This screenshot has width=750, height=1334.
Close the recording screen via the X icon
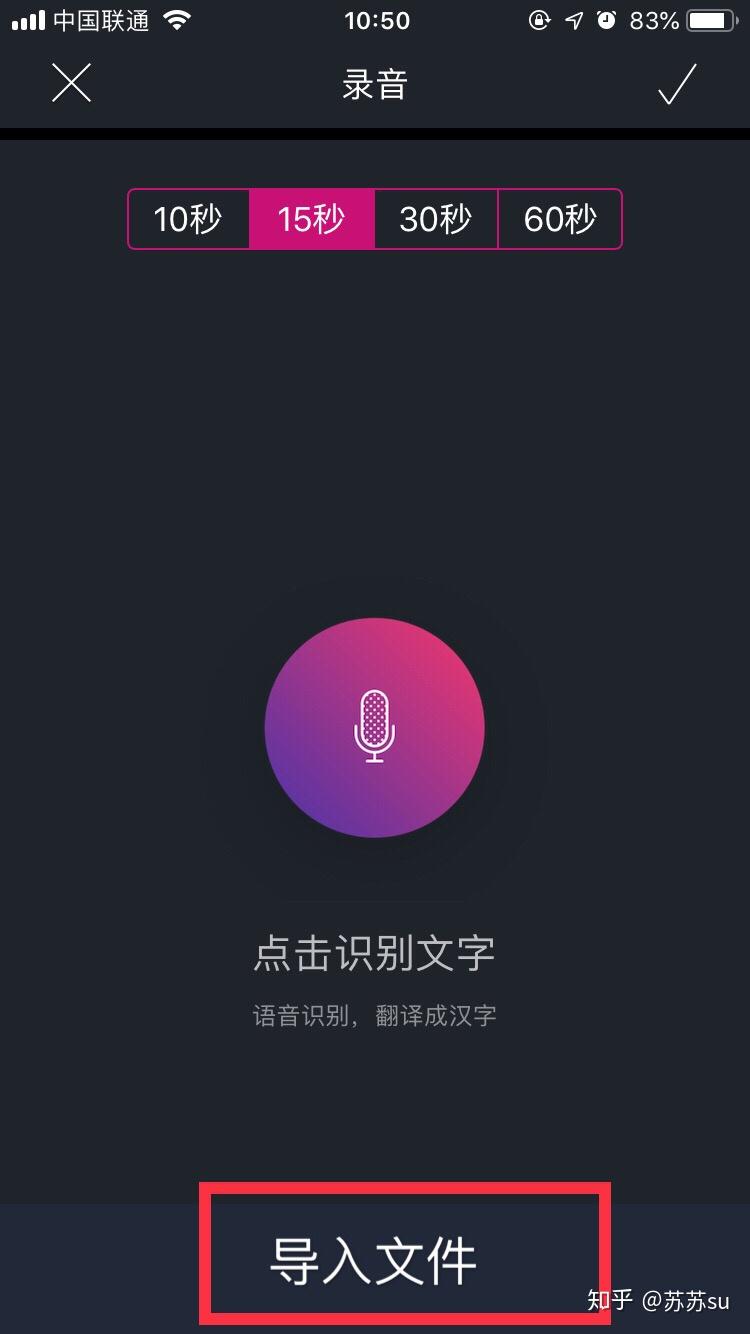(71, 84)
